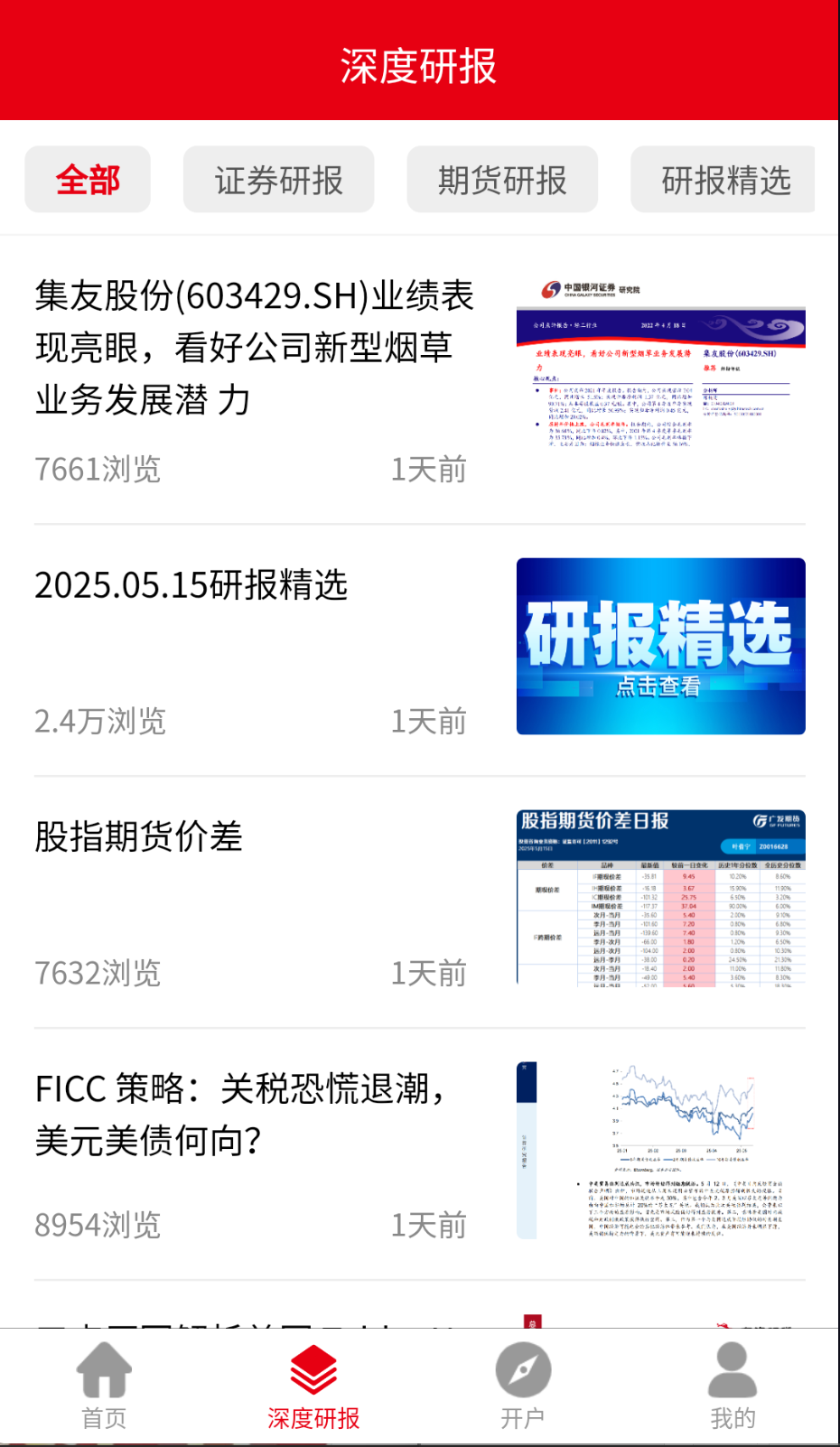Read the 股指期货价差 report

[139, 836]
